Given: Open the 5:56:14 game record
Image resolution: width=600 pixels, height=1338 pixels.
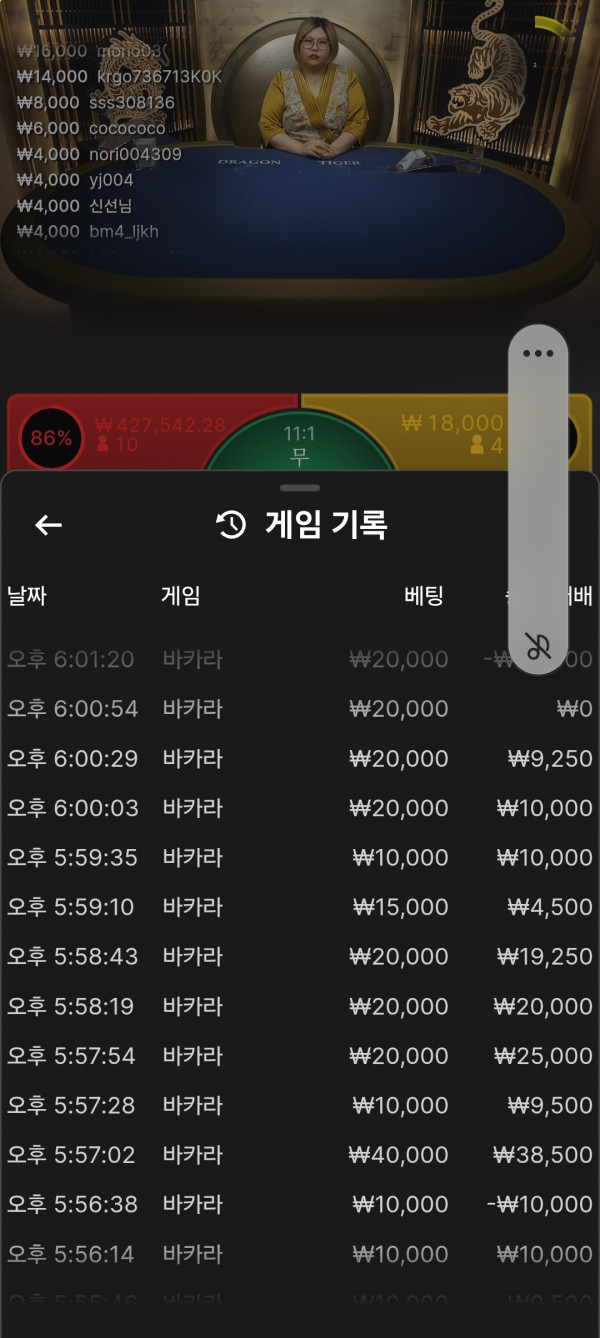Looking at the screenshot, I should pyautogui.click(x=300, y=1254).
